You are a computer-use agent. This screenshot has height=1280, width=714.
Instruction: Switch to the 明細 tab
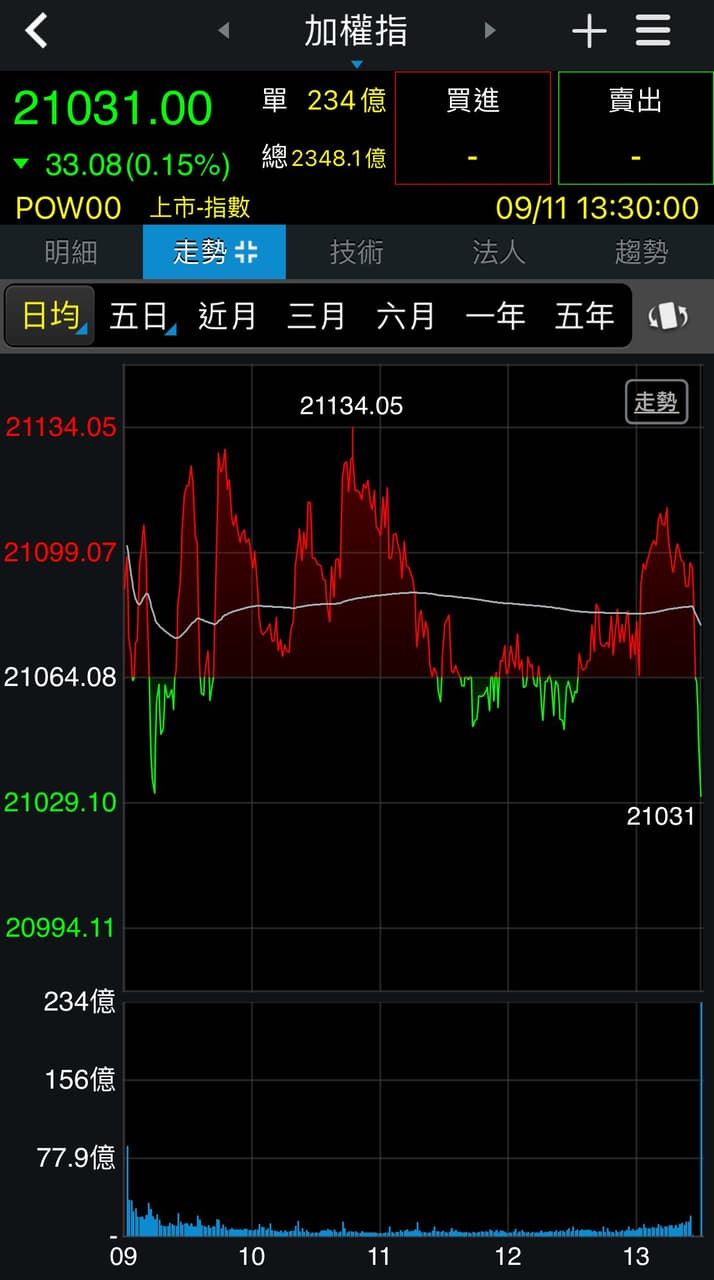pos(71,252)
